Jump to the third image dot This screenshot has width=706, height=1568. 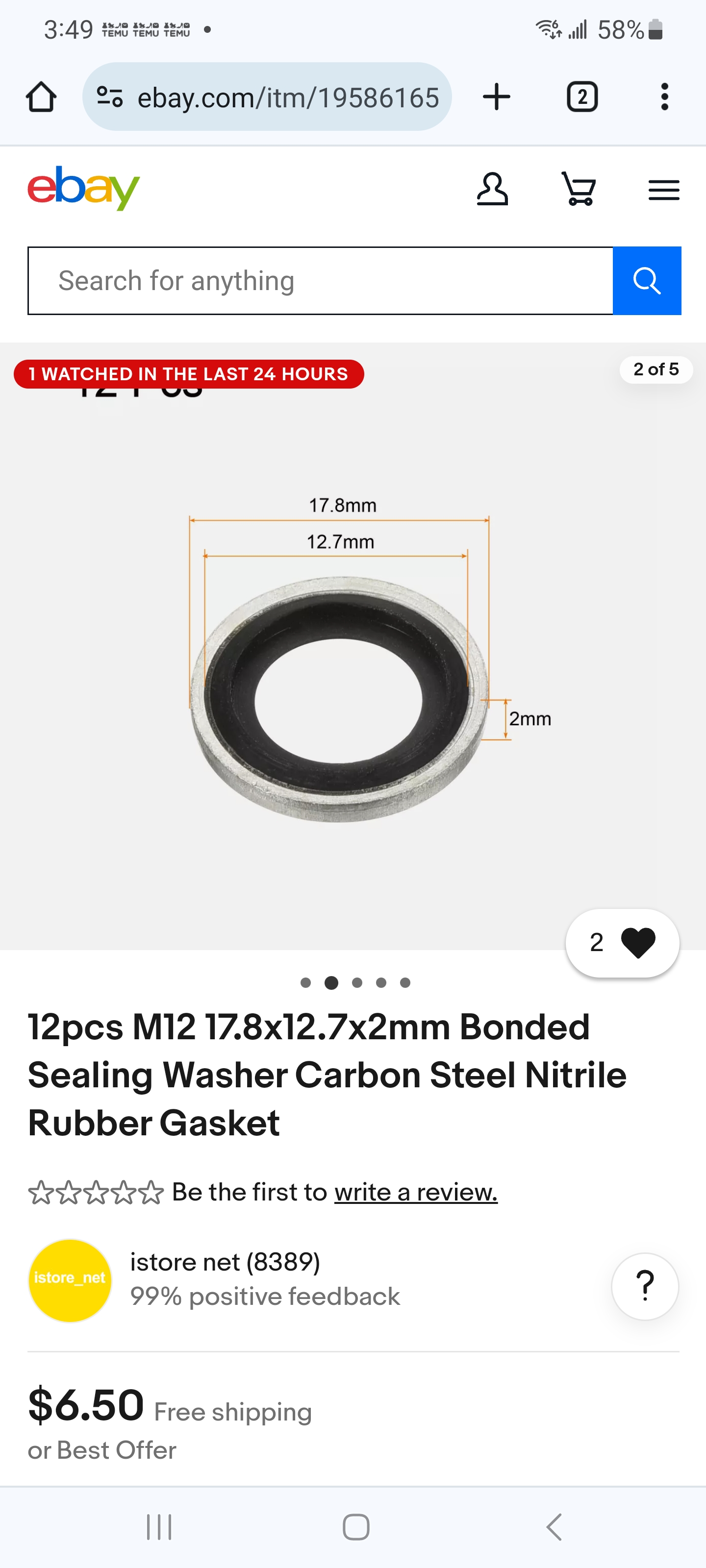pos(357,982)
